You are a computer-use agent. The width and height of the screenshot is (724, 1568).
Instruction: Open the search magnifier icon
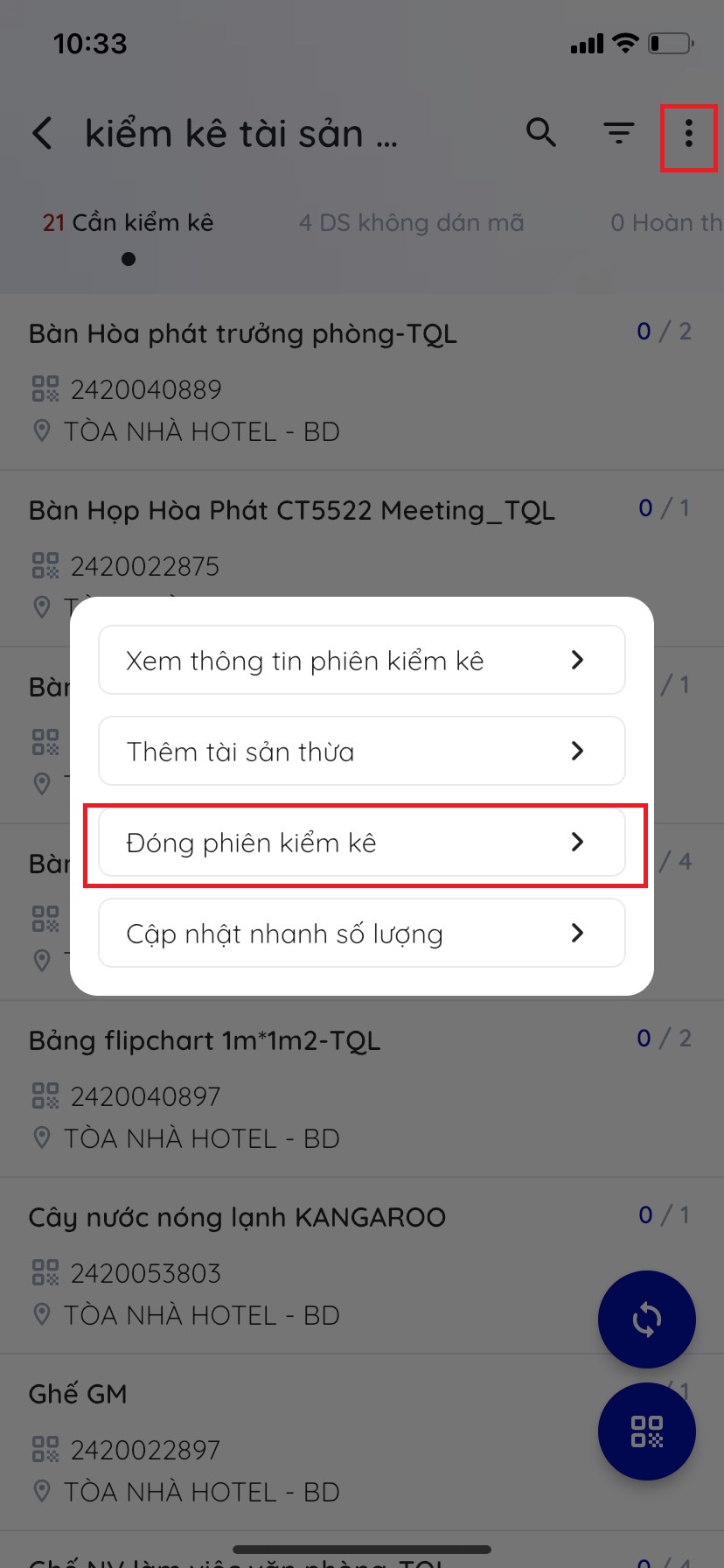click(x=541, y=133)
